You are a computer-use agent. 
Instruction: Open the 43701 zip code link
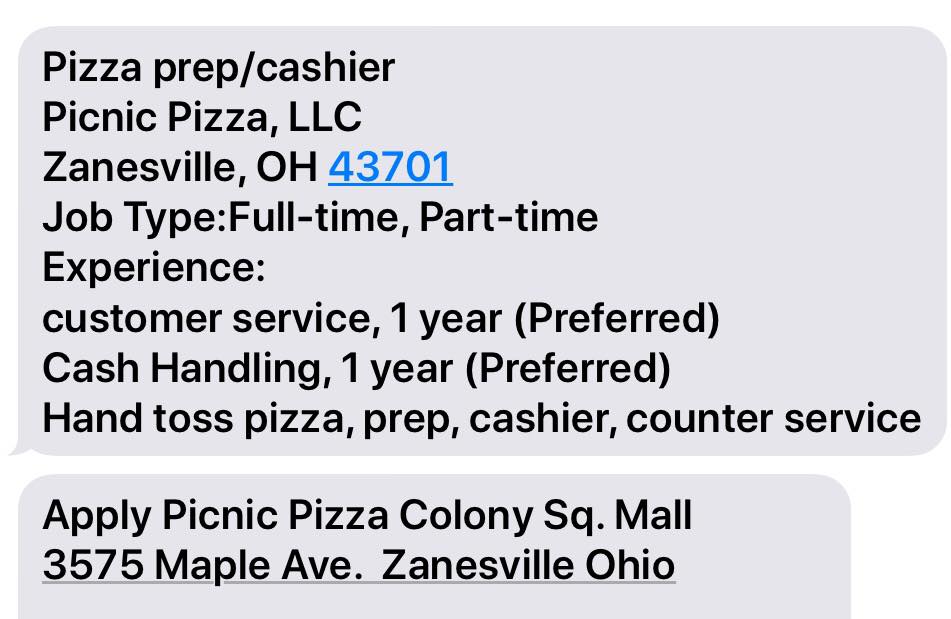click(390, 168)
